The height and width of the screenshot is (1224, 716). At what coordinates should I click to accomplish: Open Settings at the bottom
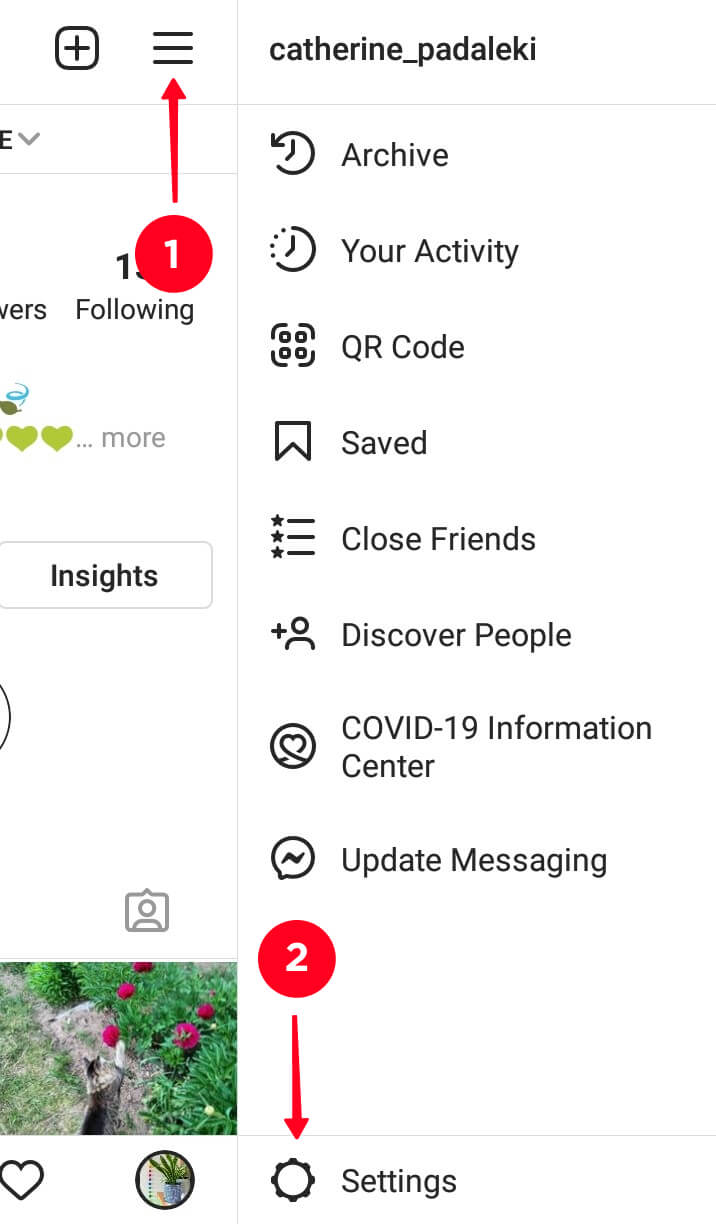(398, 1181)
